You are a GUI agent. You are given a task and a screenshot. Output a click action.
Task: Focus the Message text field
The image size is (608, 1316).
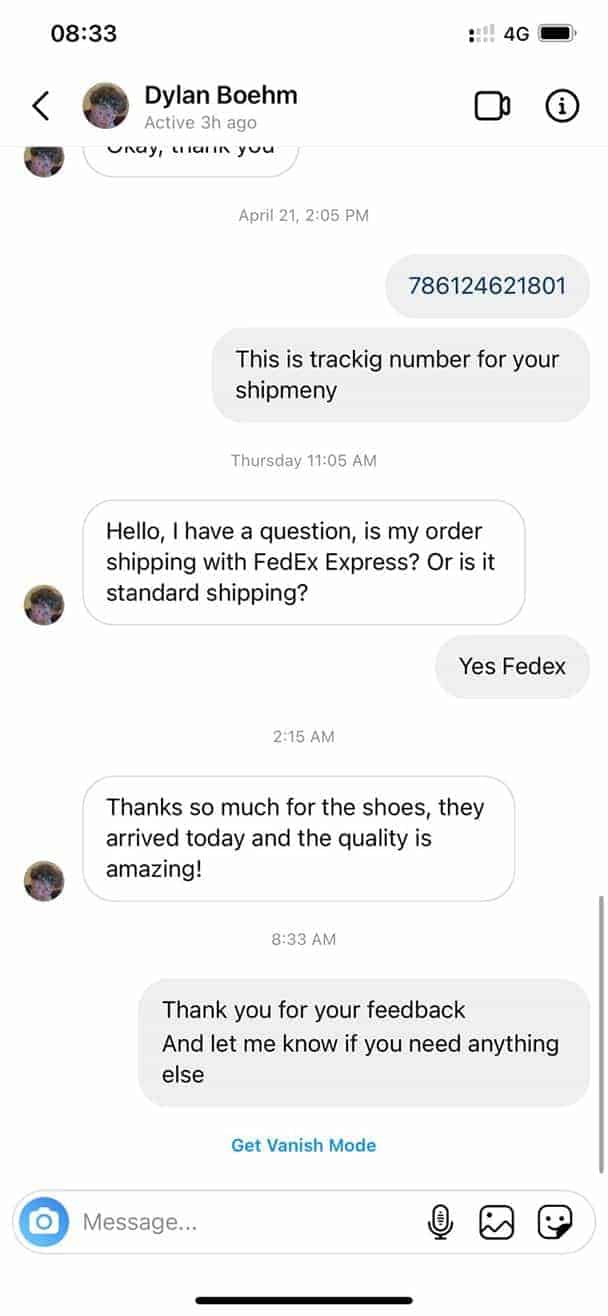pyautogui.click(x=240, y=1222)
